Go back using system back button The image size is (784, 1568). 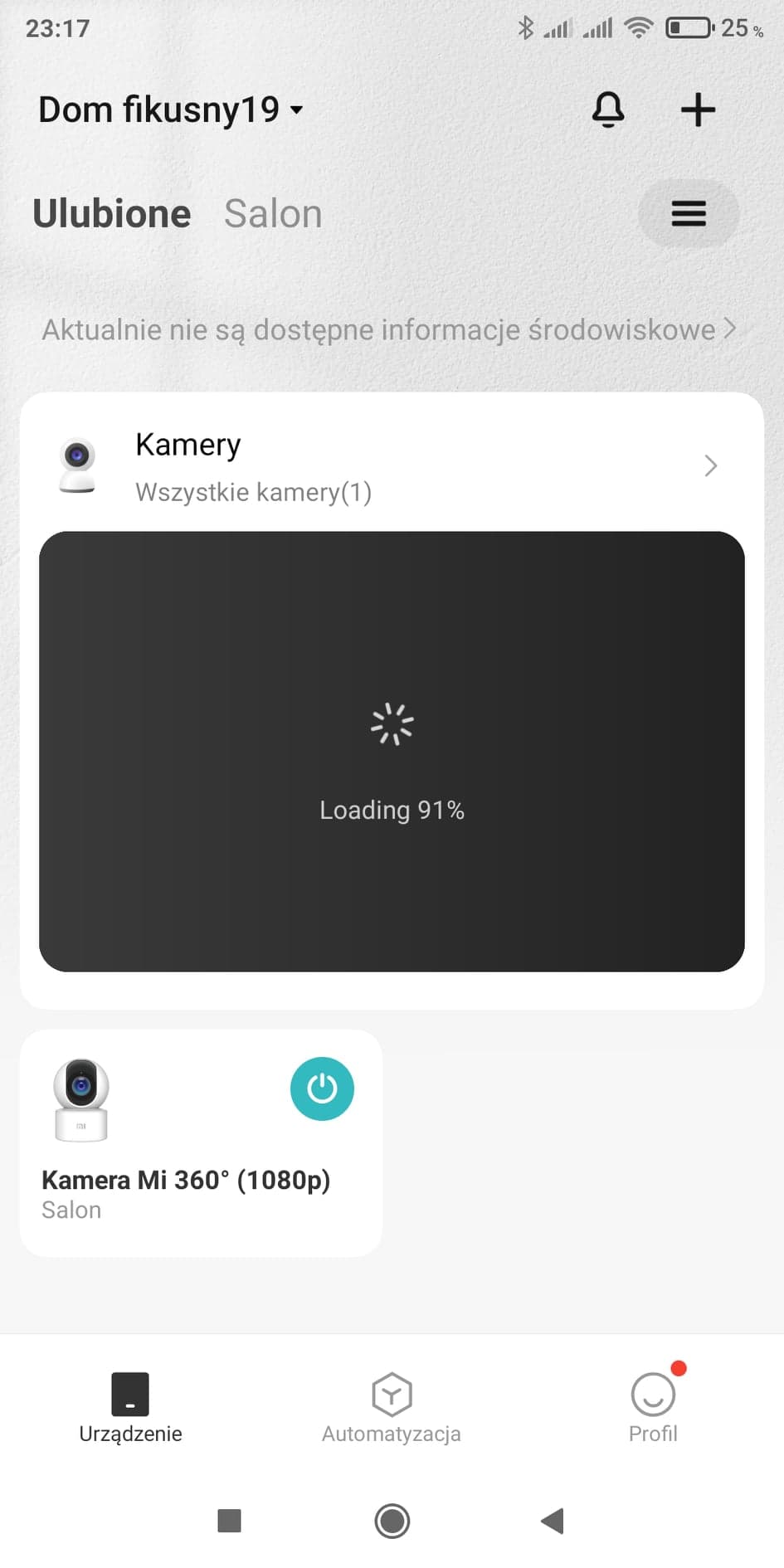click(x=553, y=1521)
